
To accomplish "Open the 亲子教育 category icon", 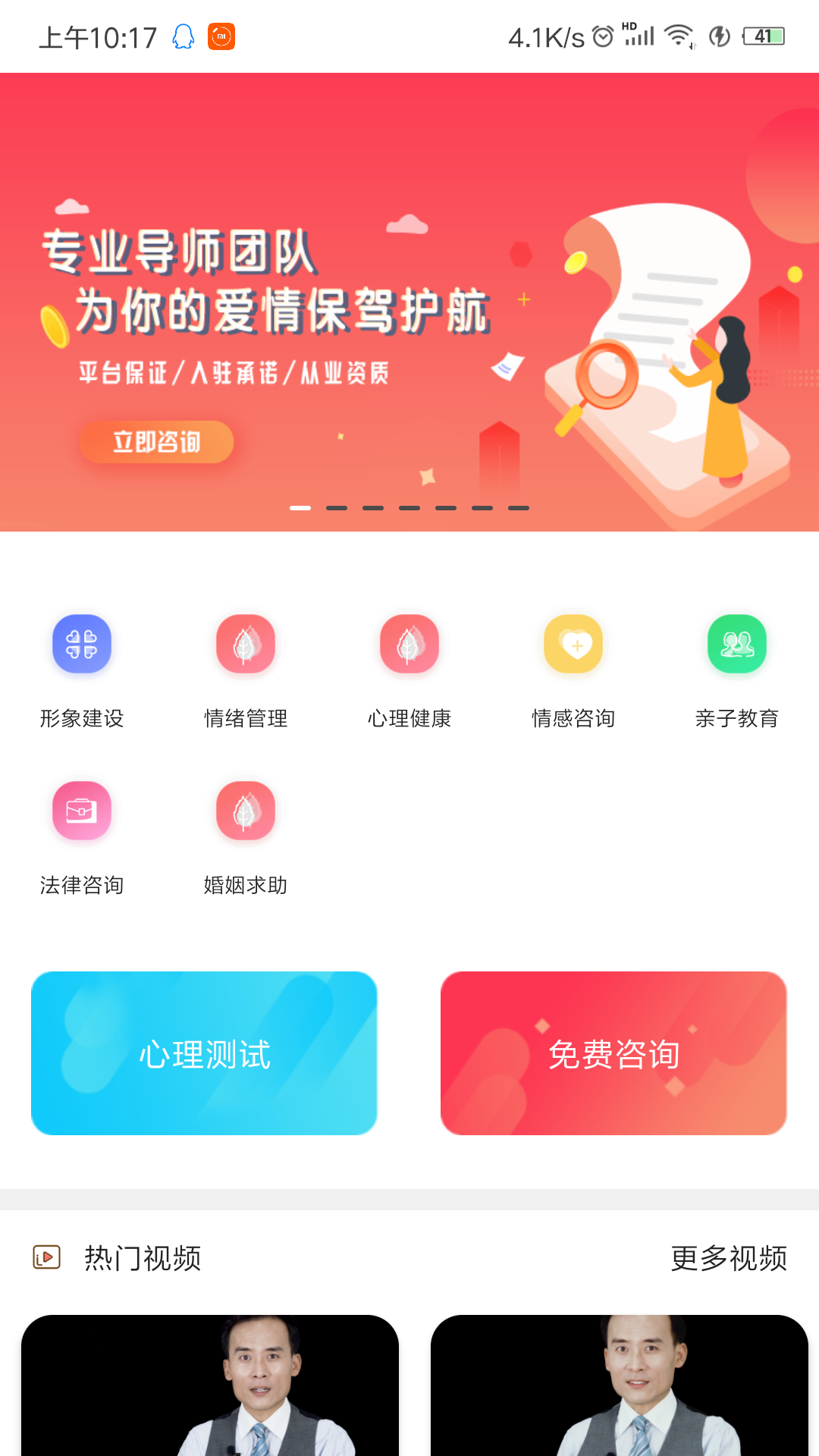I will tap(736, 645).
